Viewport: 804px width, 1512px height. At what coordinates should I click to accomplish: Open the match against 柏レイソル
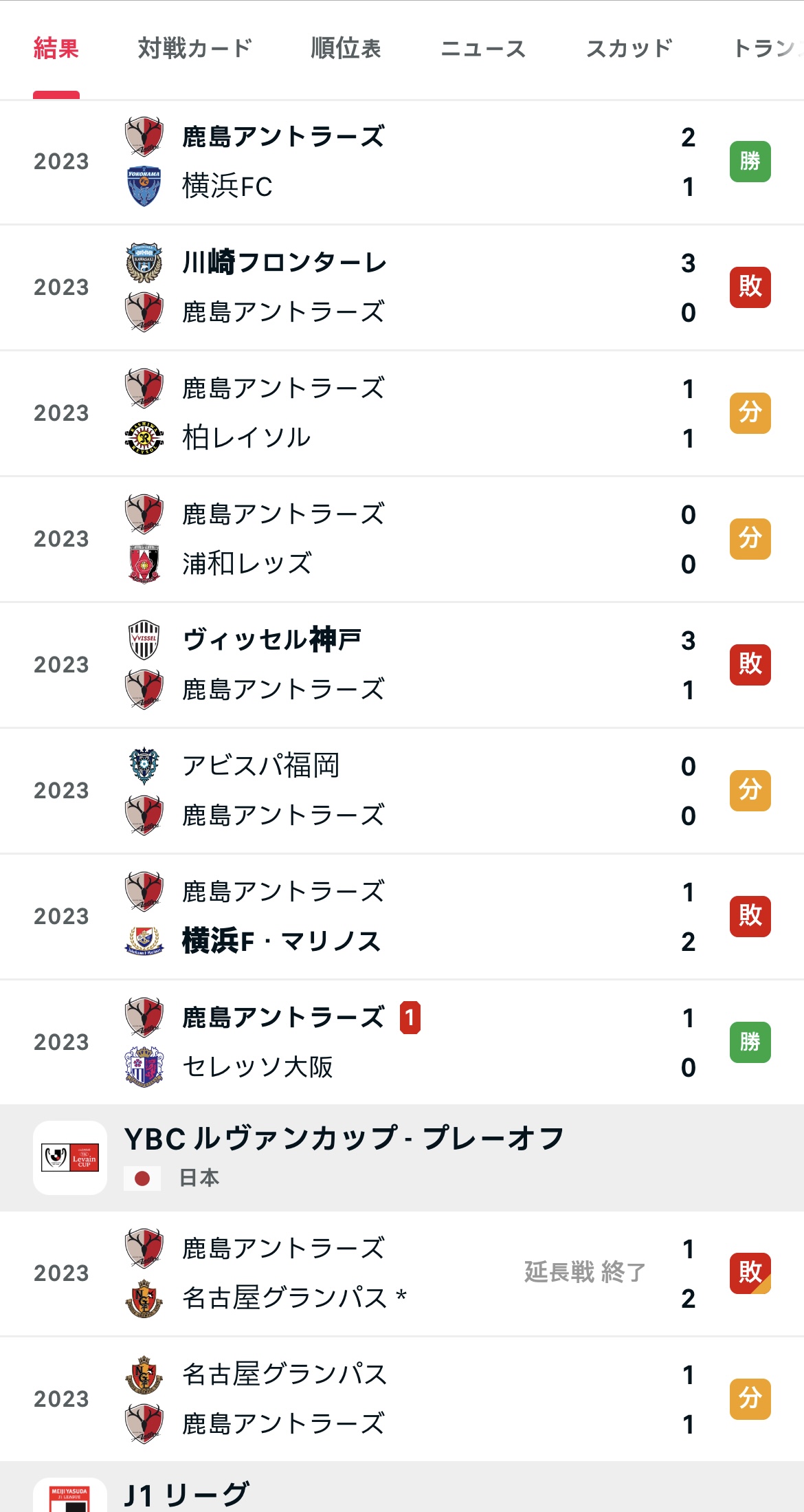(402, 414)
